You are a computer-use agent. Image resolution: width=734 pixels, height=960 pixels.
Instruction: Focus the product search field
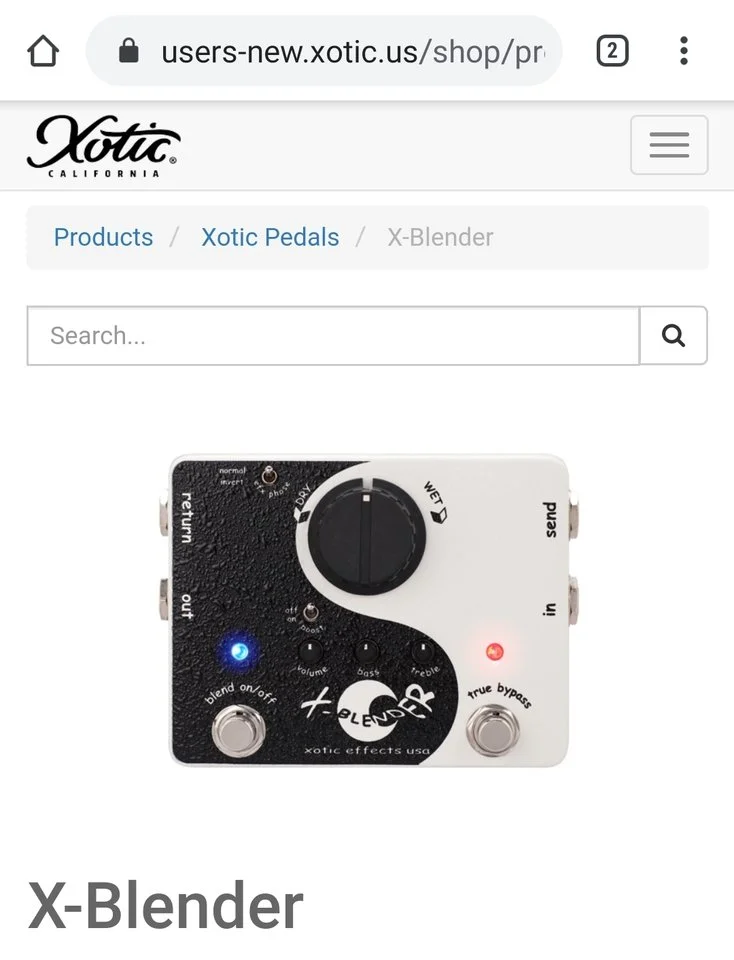(332, 335)
